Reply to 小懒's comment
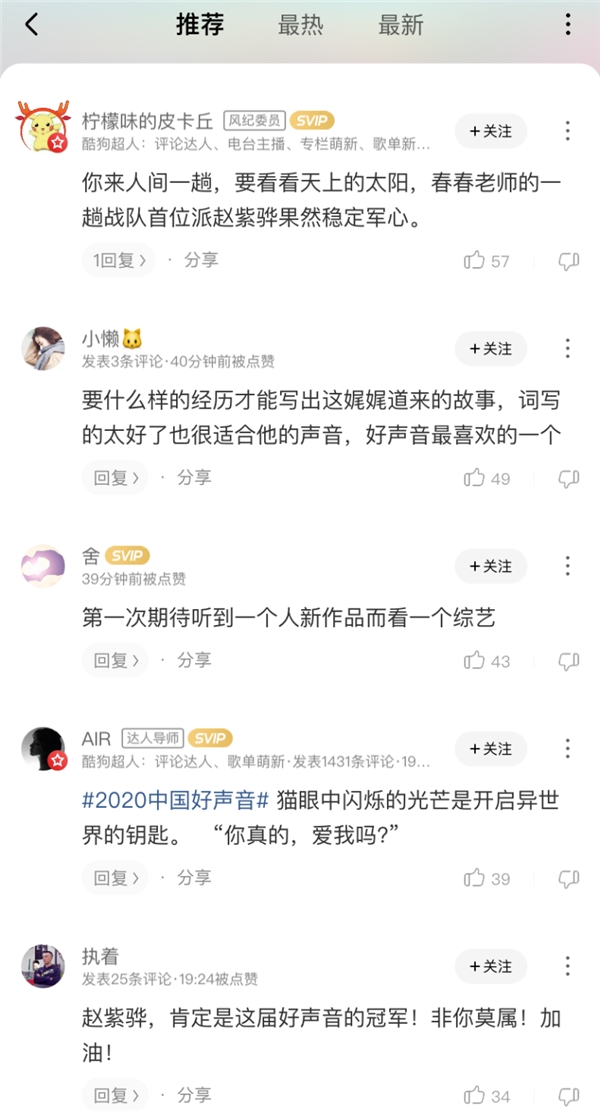 pyautogui.click(x=115, y=478)
